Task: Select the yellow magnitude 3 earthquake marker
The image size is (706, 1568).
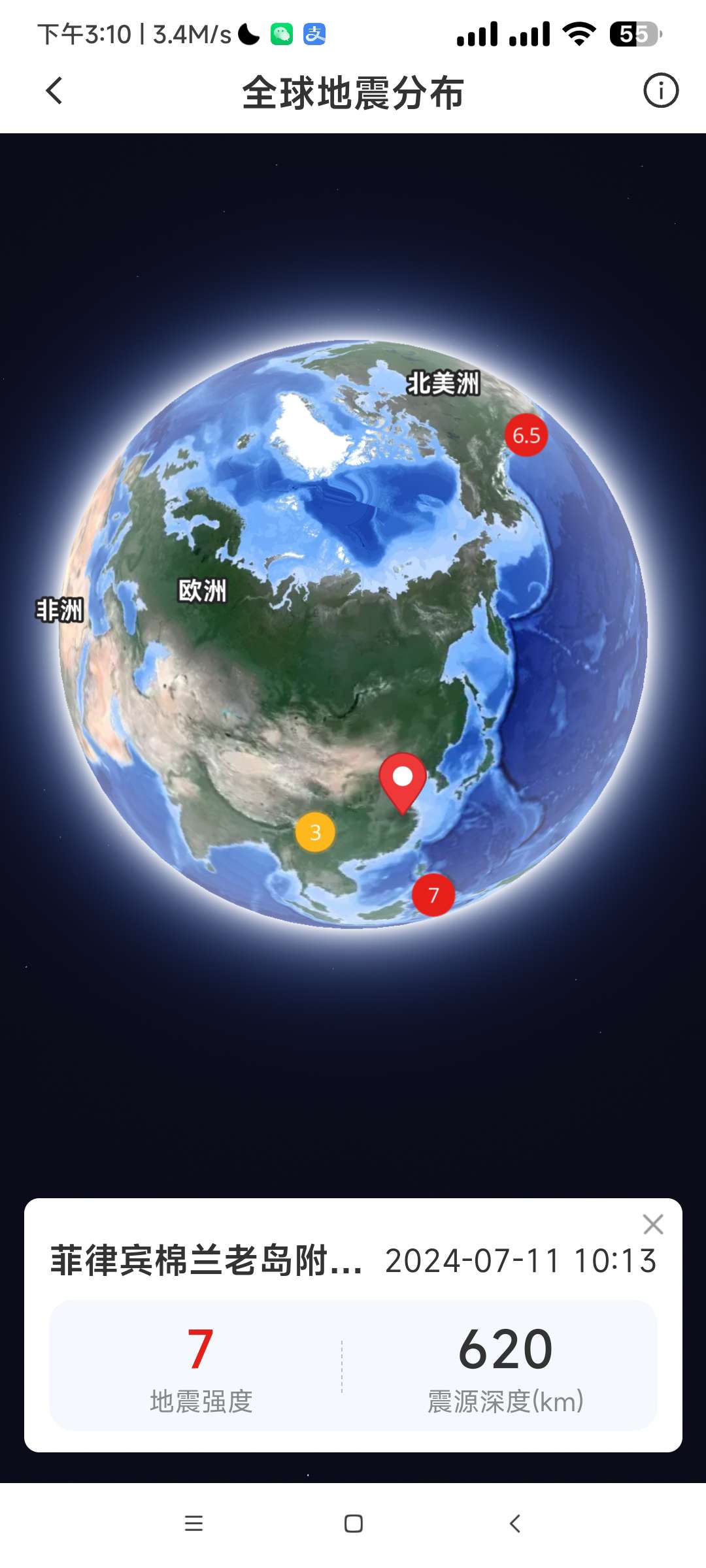Action: click(x=315, y=832)
